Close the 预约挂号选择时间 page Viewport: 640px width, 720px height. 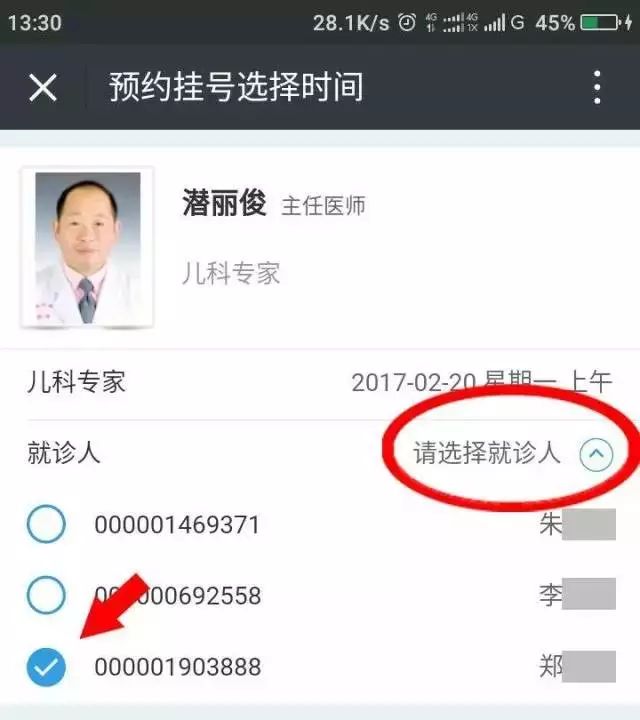tap(42, 88)
